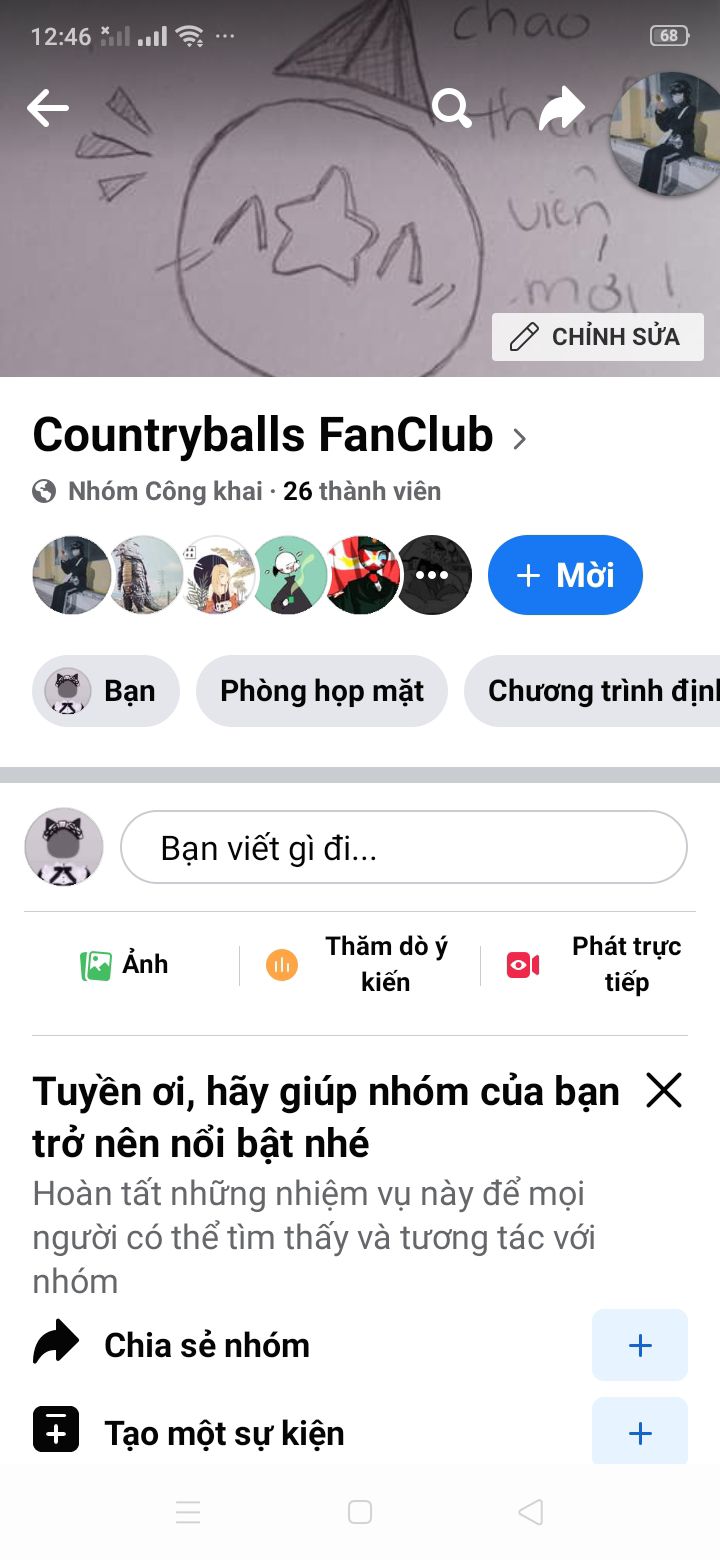
Task: Create a poll via Thăm dò ý kiến
Action: click(x=358, y=965)
